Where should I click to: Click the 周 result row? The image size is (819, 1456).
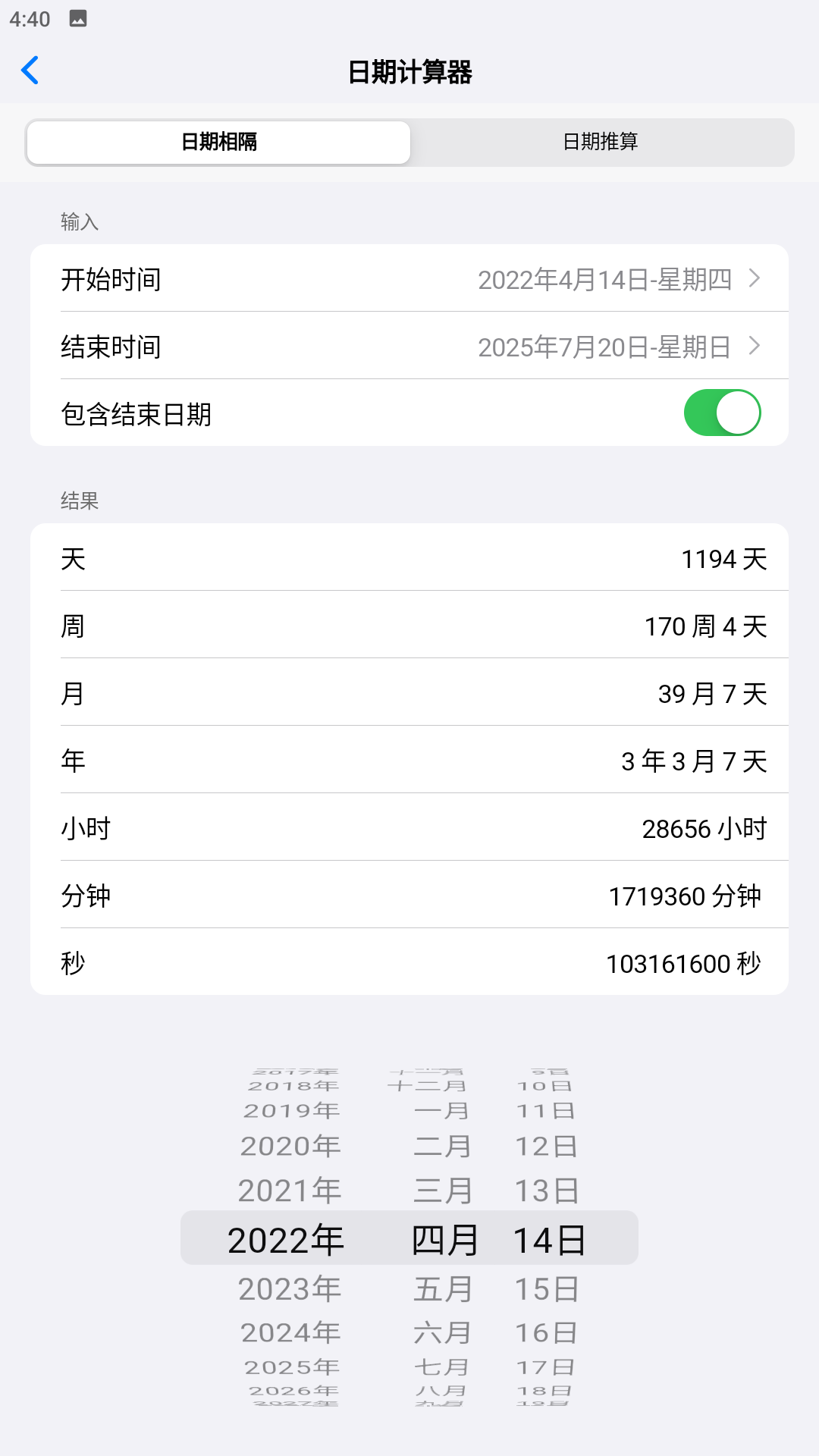(x=409, y=626)
